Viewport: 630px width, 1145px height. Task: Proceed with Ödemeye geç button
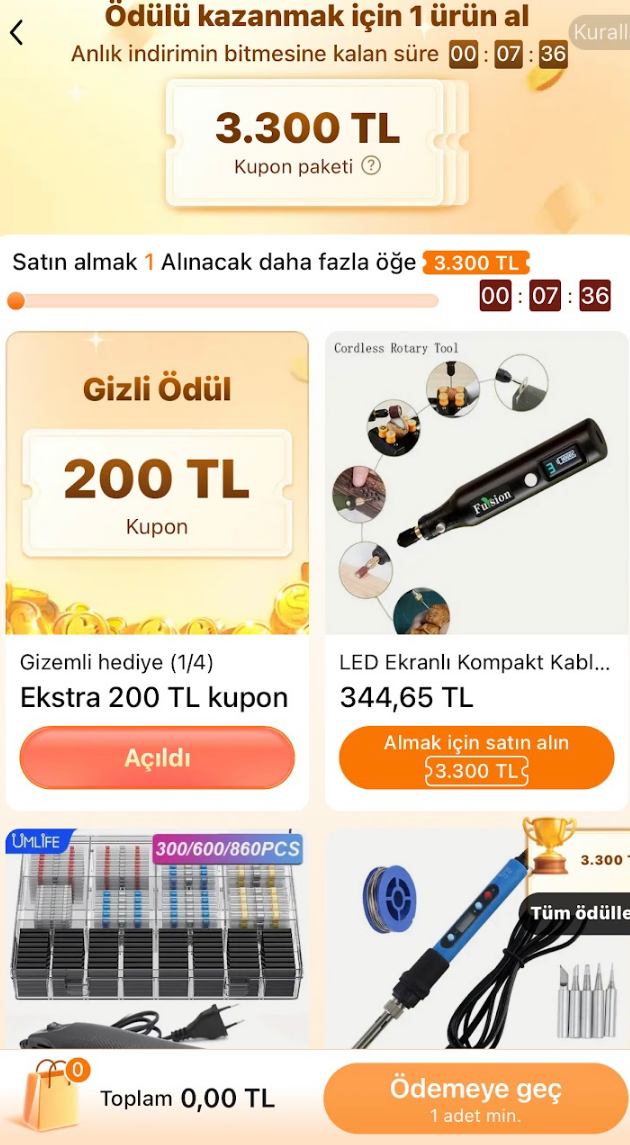click(x=475, y=1098)
